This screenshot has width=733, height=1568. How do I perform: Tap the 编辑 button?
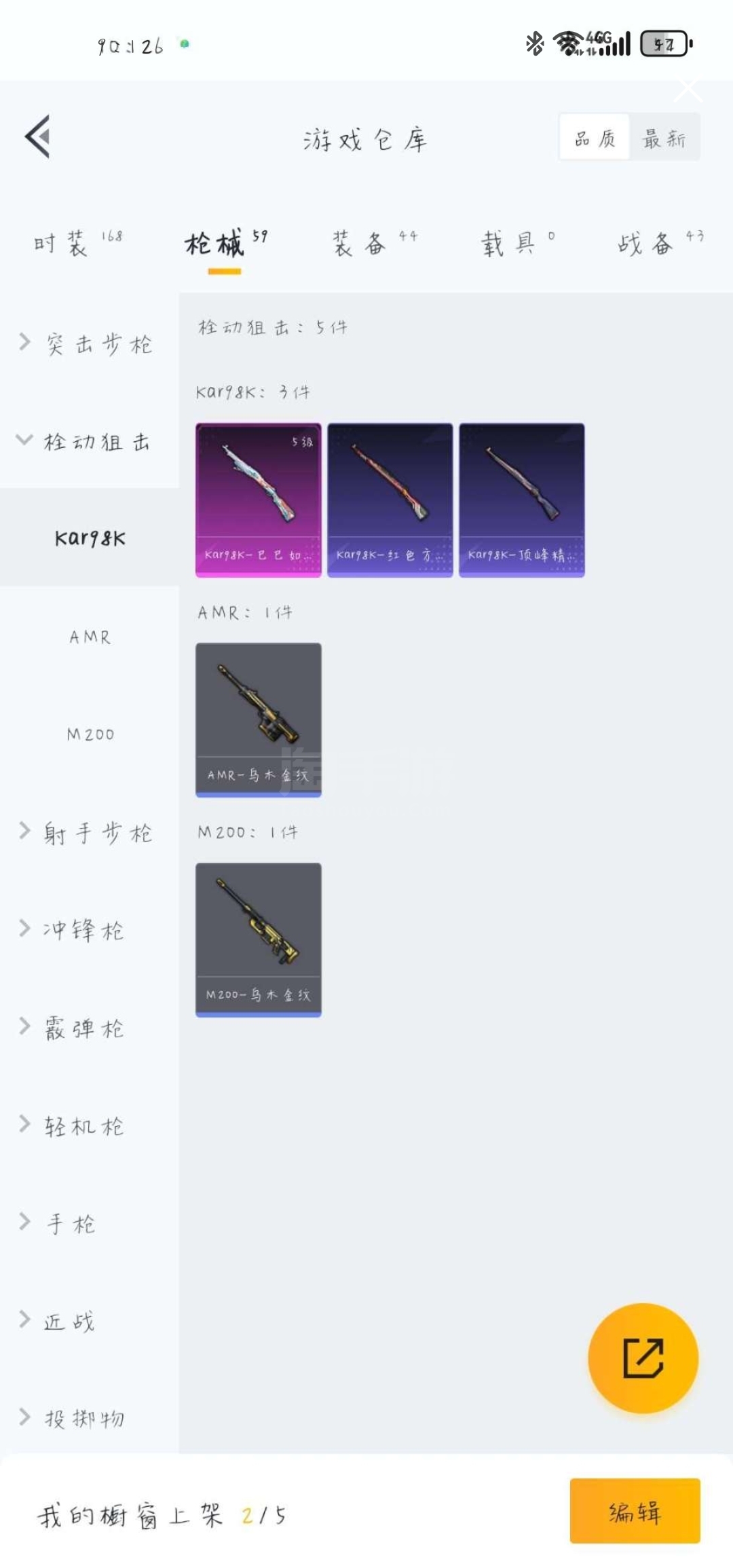point(635,1511)
